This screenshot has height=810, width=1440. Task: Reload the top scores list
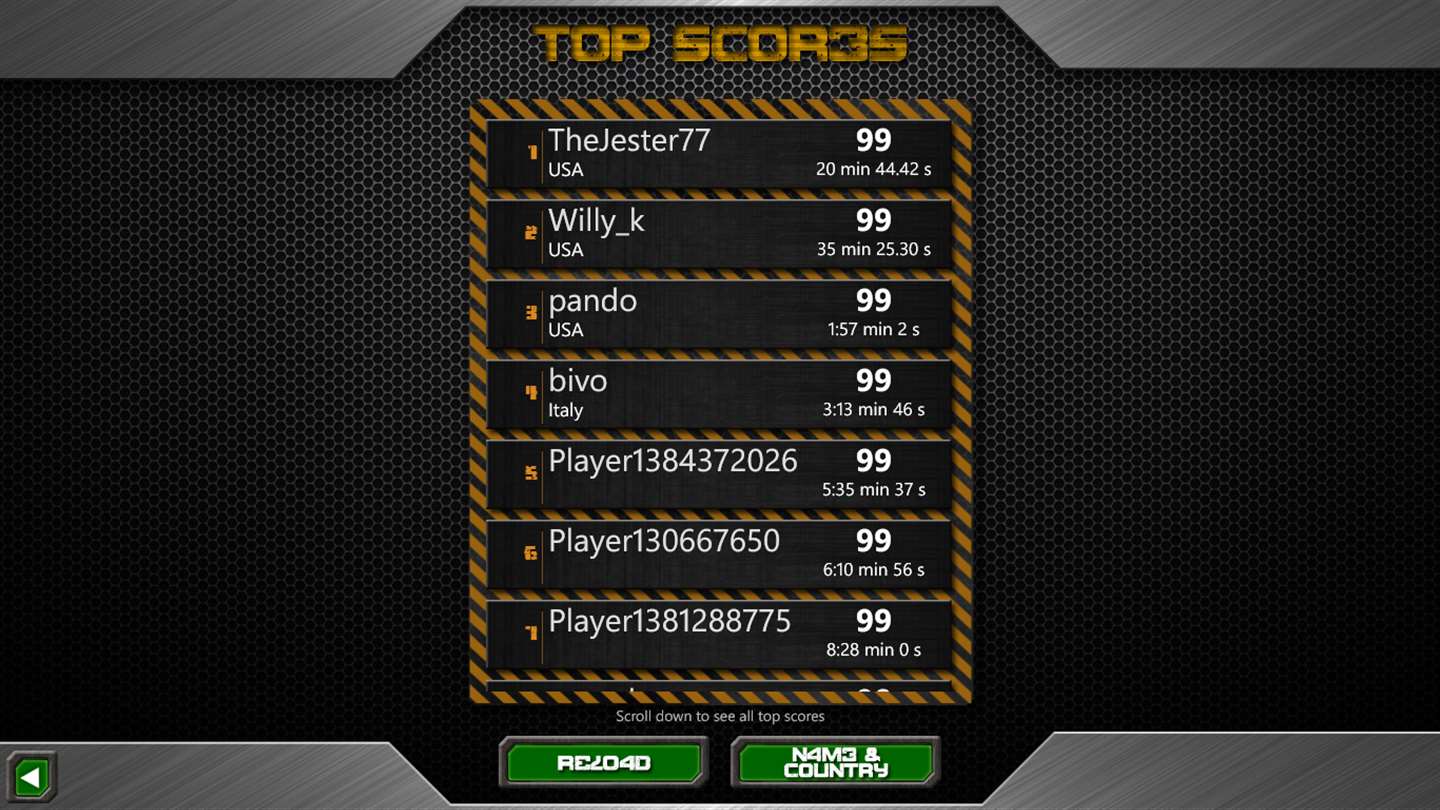(x=604, y=763)
